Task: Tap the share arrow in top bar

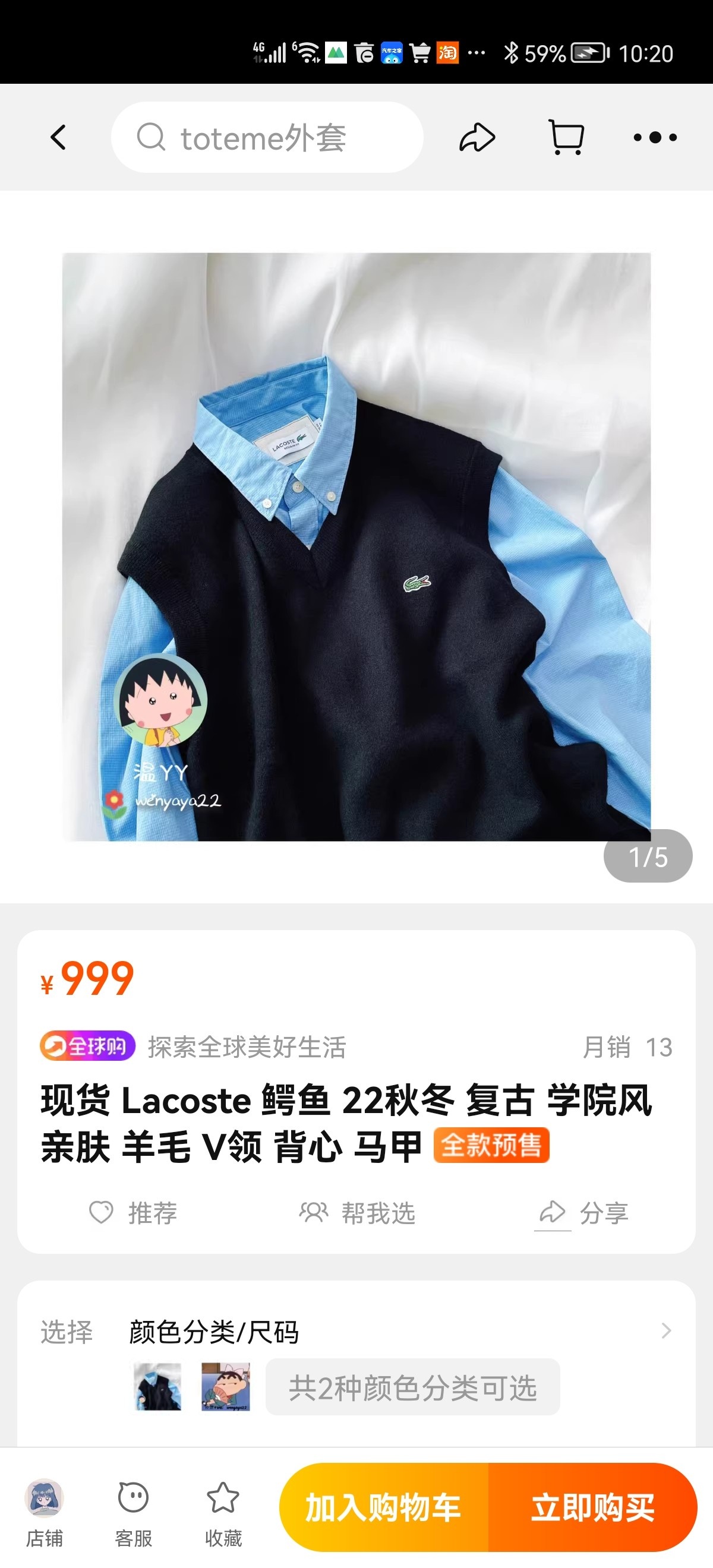Action: [x=477, y=138]
